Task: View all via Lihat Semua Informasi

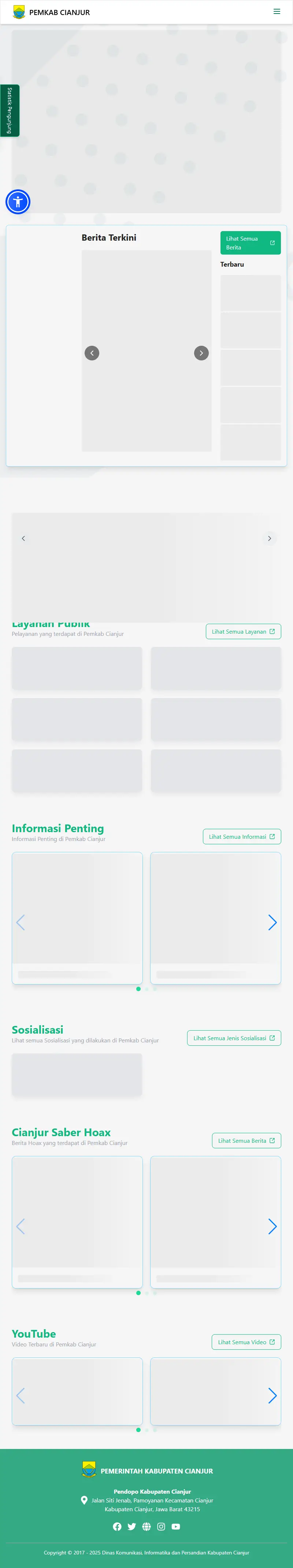Action: (x=241, y=837)
